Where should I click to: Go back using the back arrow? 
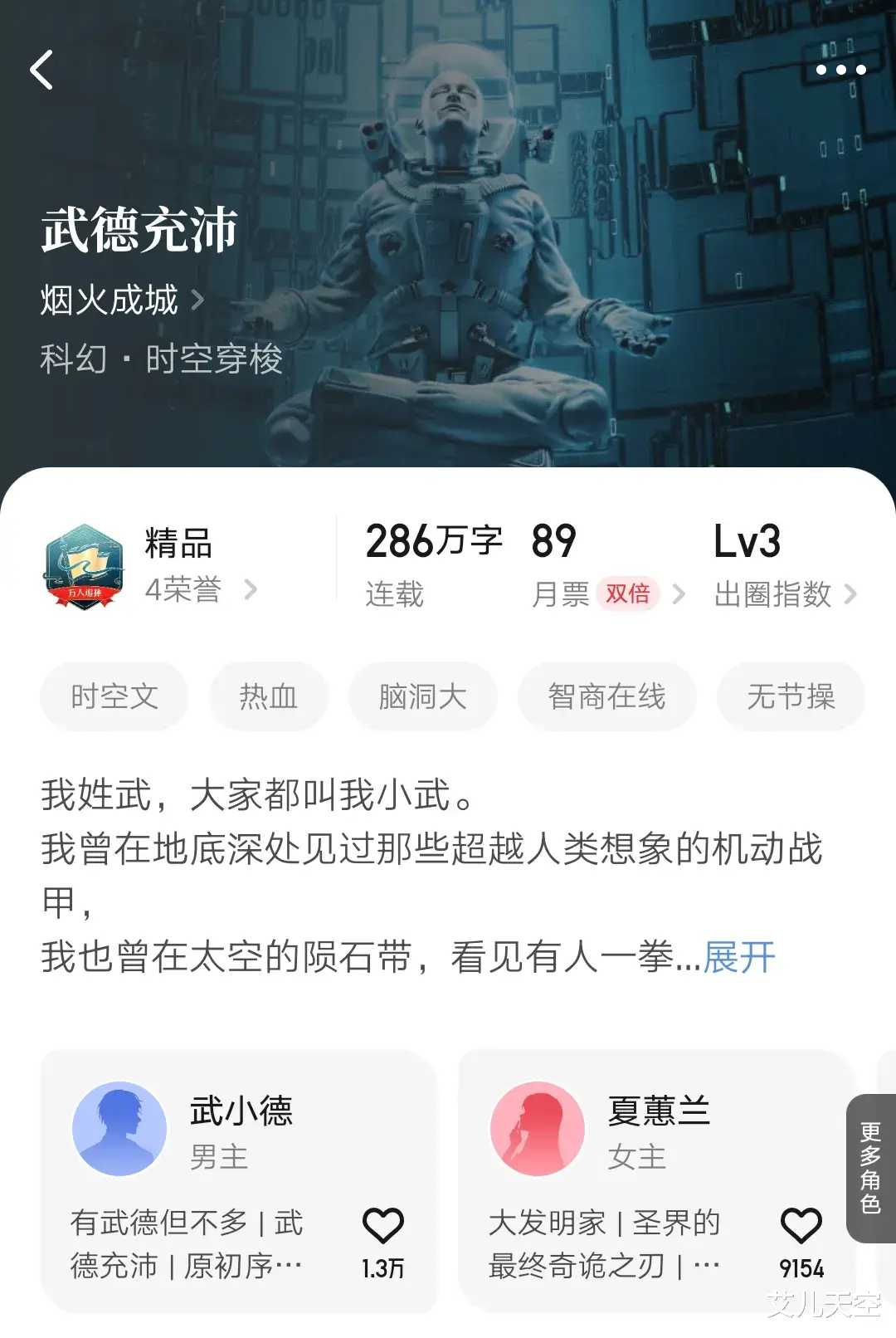click(x=41, y=70)
